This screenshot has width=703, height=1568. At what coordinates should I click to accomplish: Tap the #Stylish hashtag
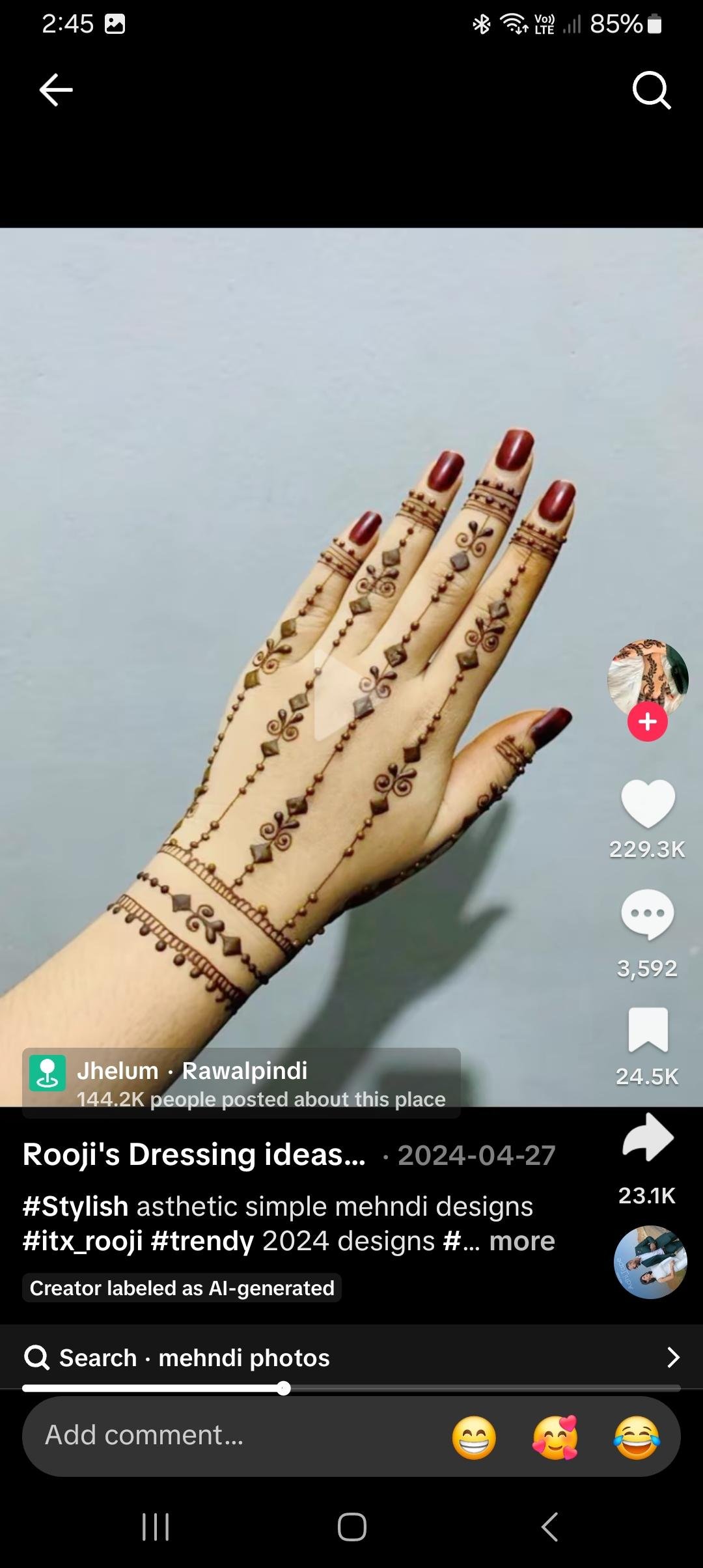[x=76, y=1207]
